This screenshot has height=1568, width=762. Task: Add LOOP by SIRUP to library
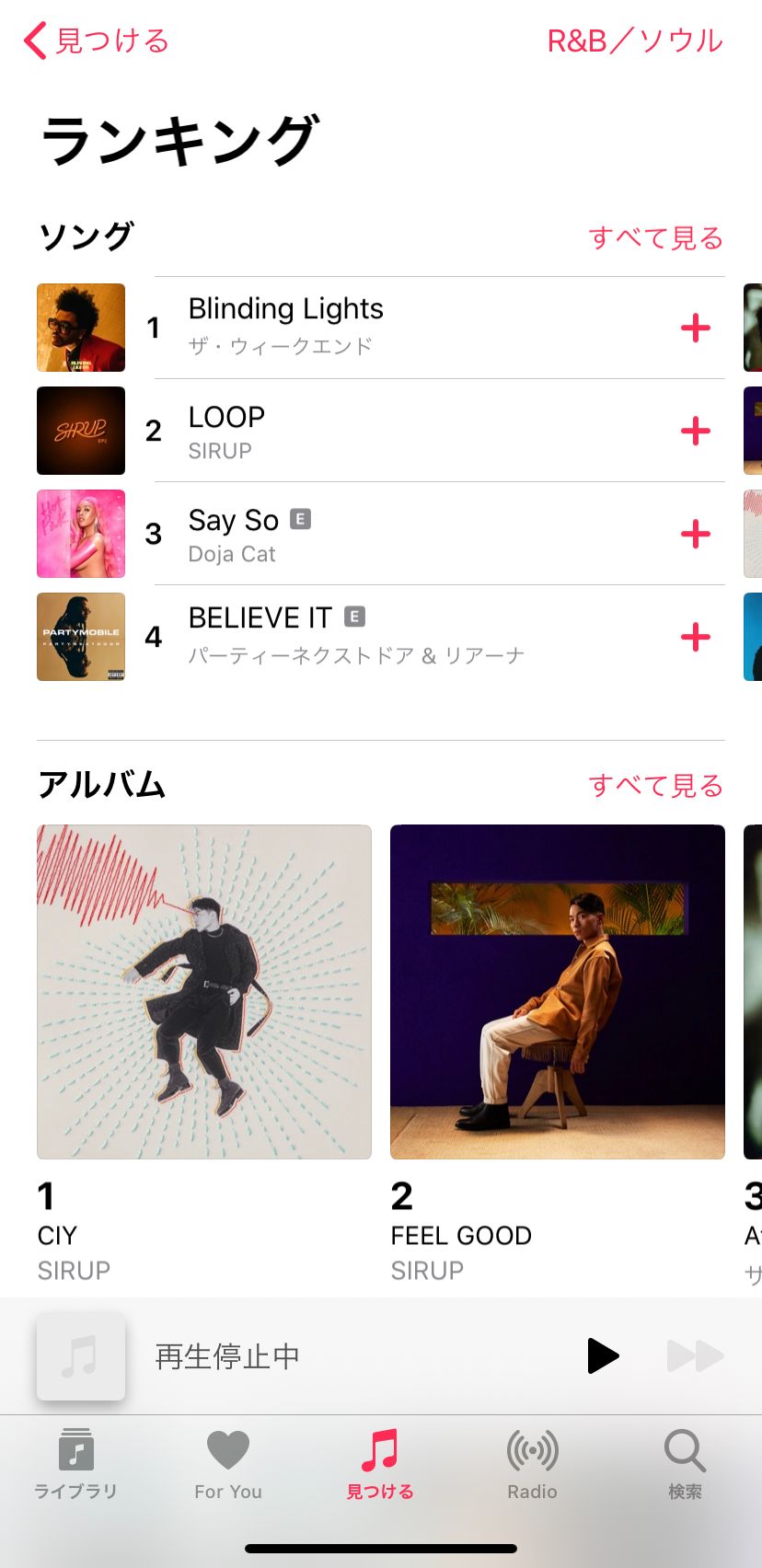696,431
